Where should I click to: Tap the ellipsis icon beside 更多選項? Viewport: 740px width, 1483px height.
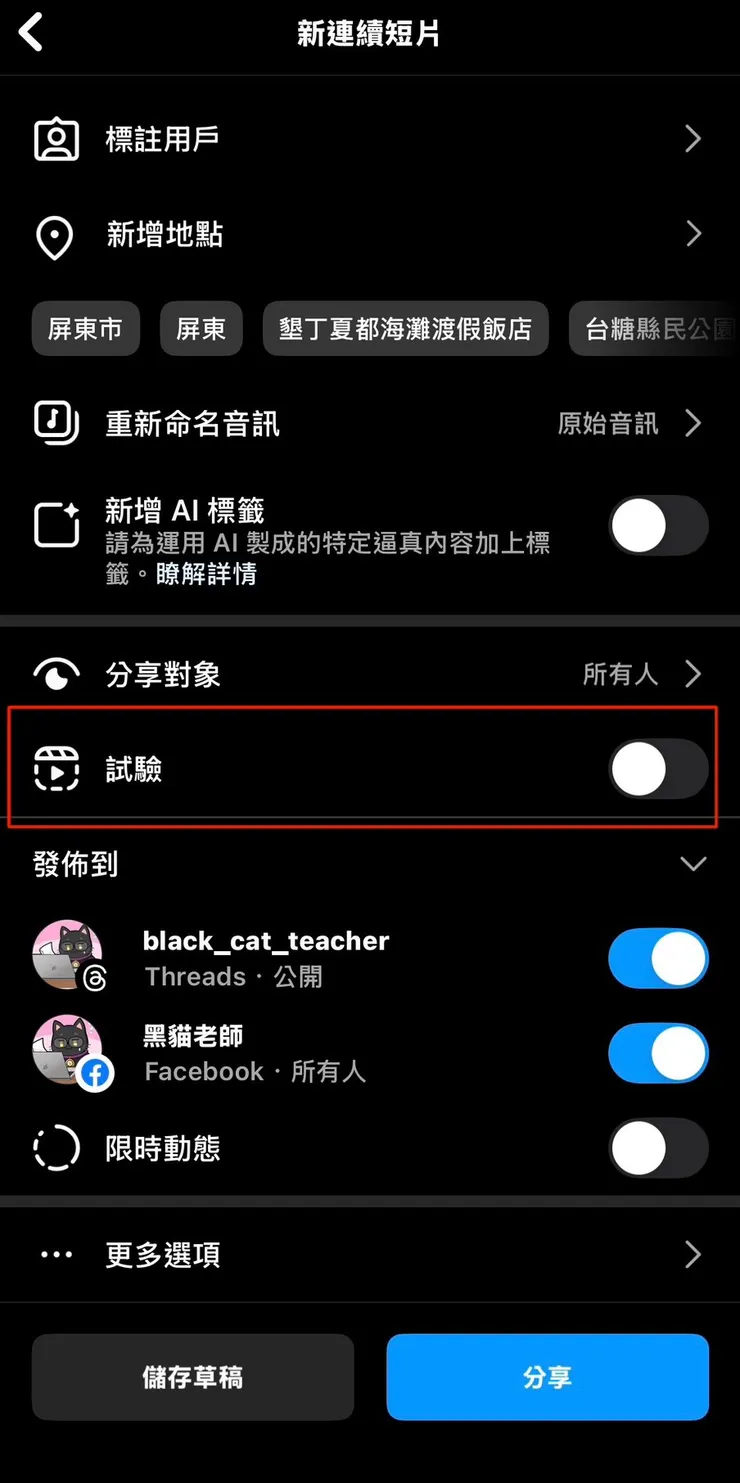tap(57, 1254)
